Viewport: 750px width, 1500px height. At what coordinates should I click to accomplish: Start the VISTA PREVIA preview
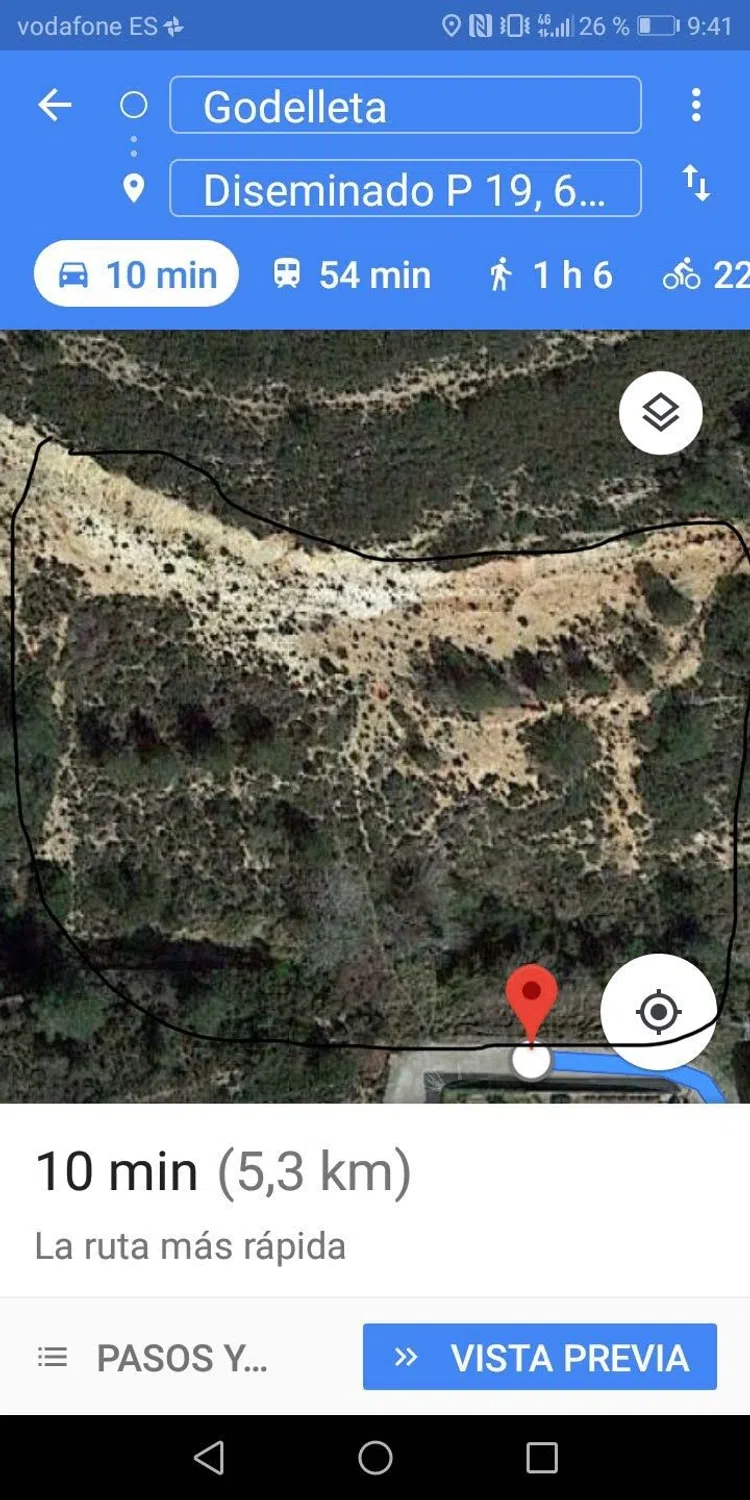click(540, 1357)
